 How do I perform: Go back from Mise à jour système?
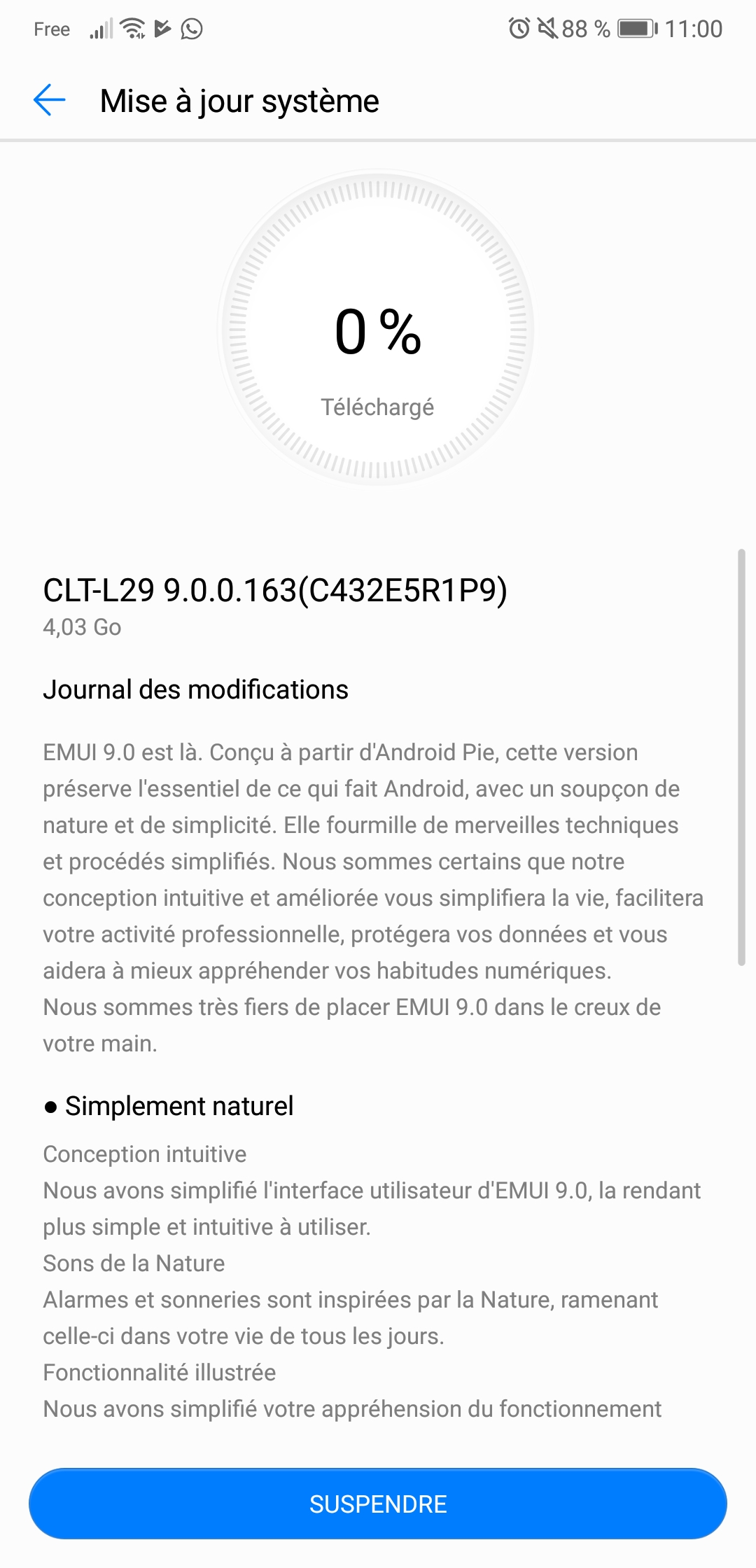[x=49, y=100]
